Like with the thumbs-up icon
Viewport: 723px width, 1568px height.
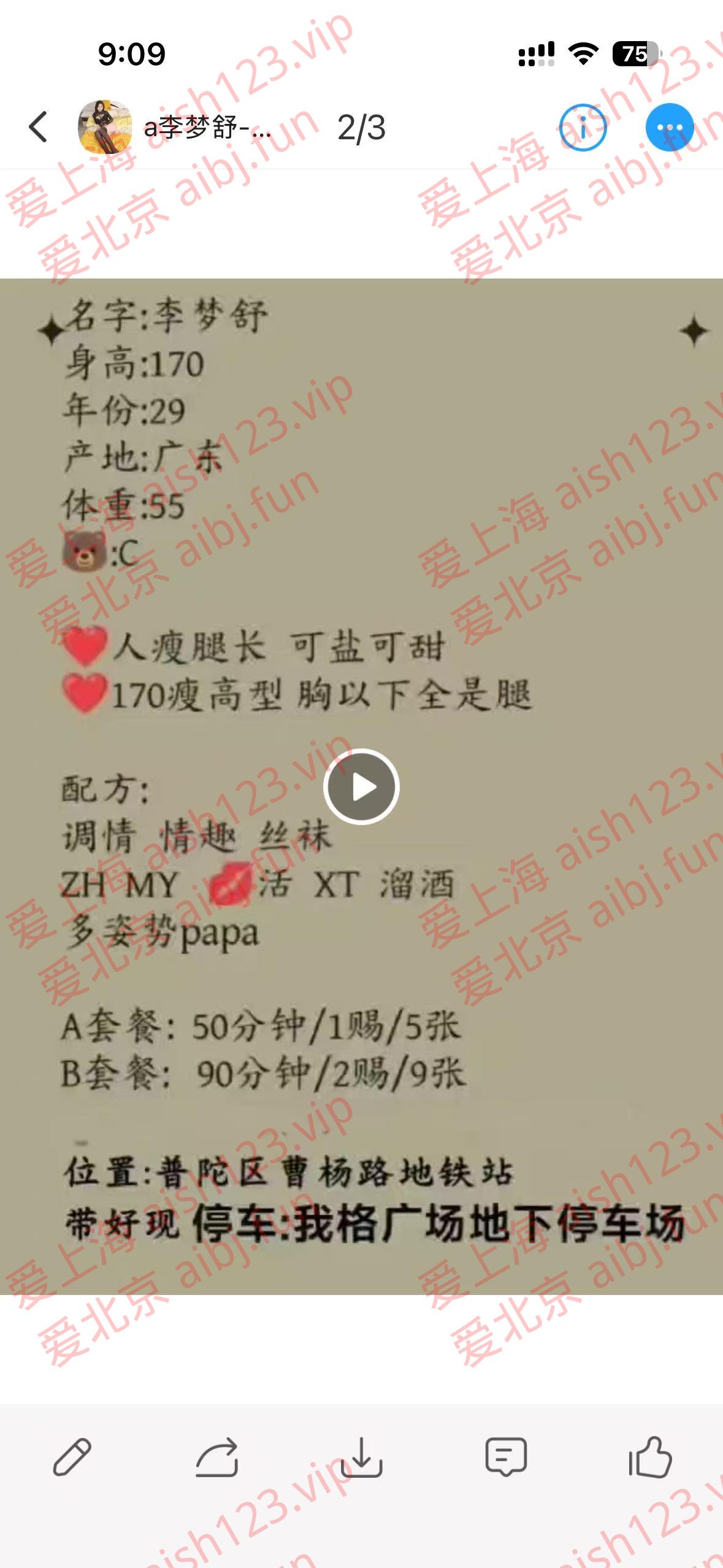tap(650, 1456)
